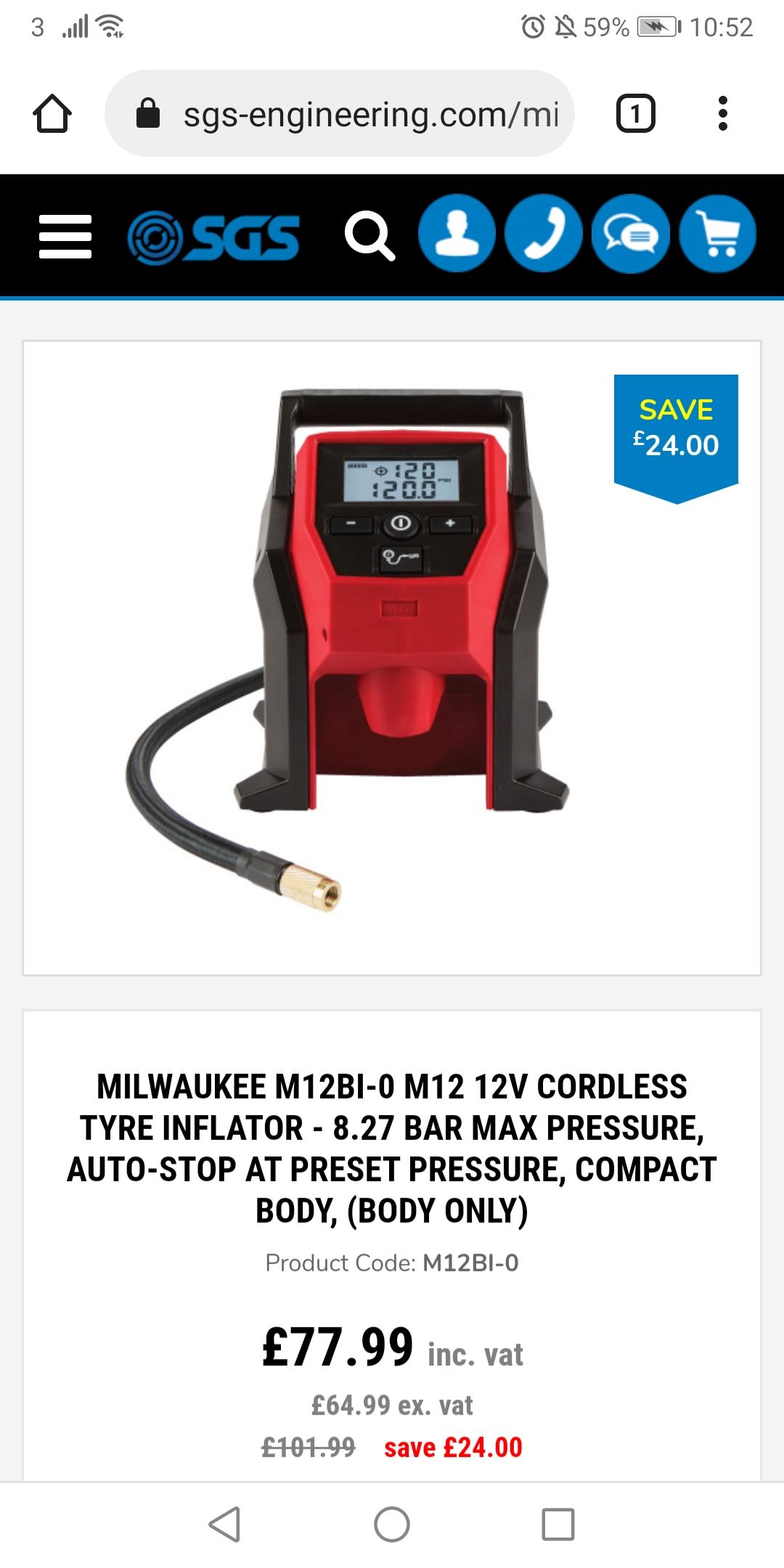View the shopping cart

point(718,234)
